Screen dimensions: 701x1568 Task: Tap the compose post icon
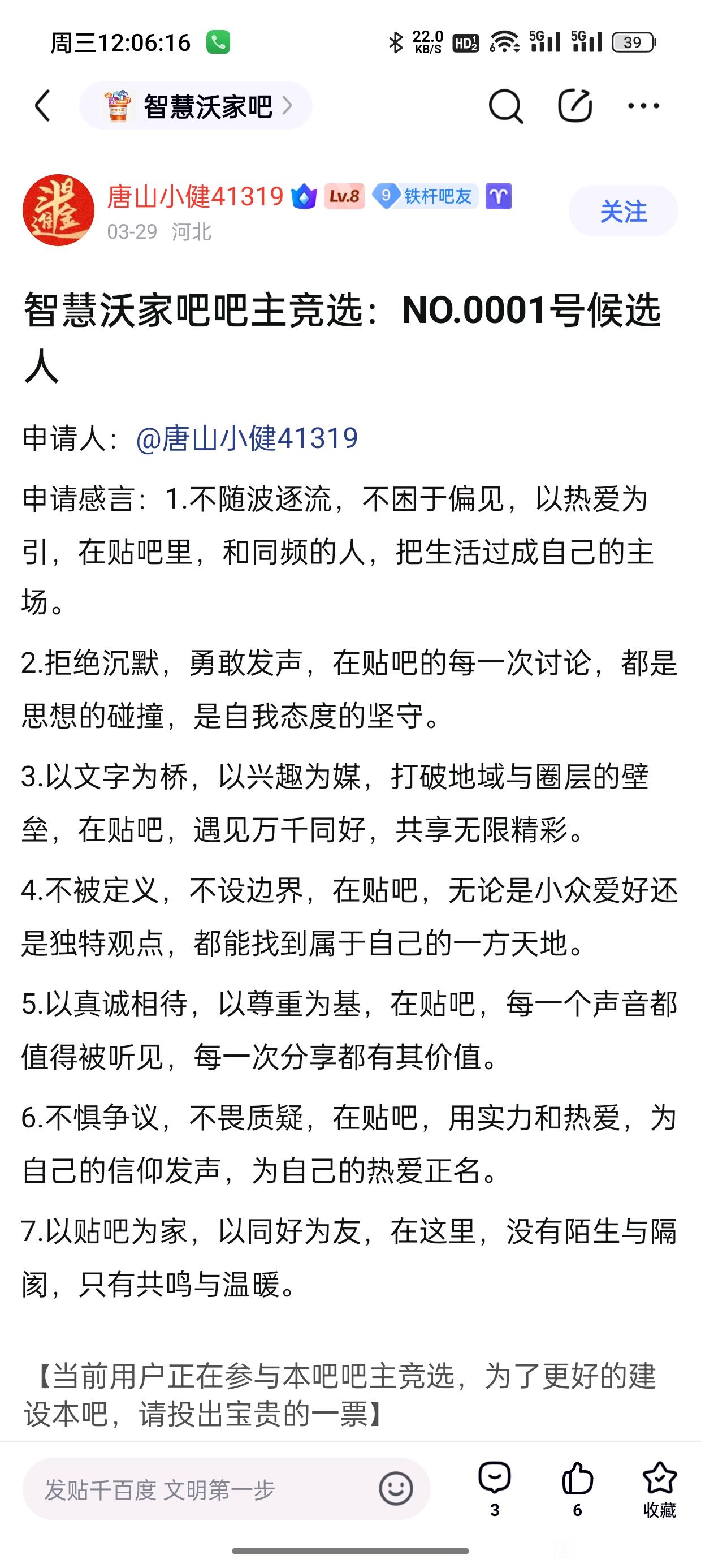pyautogui.click(x=575, y=106)
